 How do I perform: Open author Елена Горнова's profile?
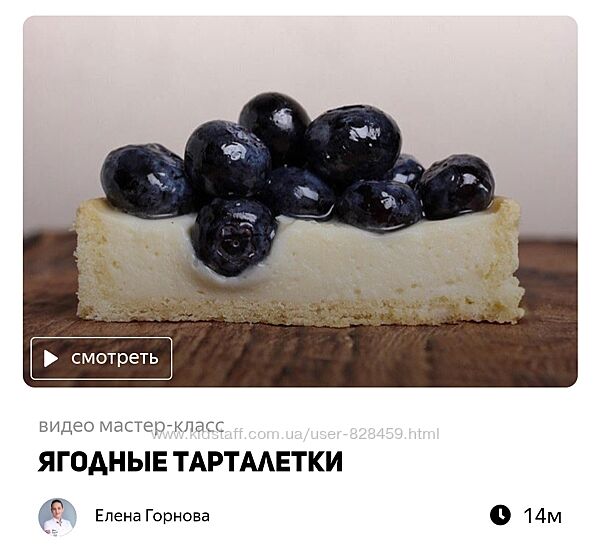pos(151,516)
